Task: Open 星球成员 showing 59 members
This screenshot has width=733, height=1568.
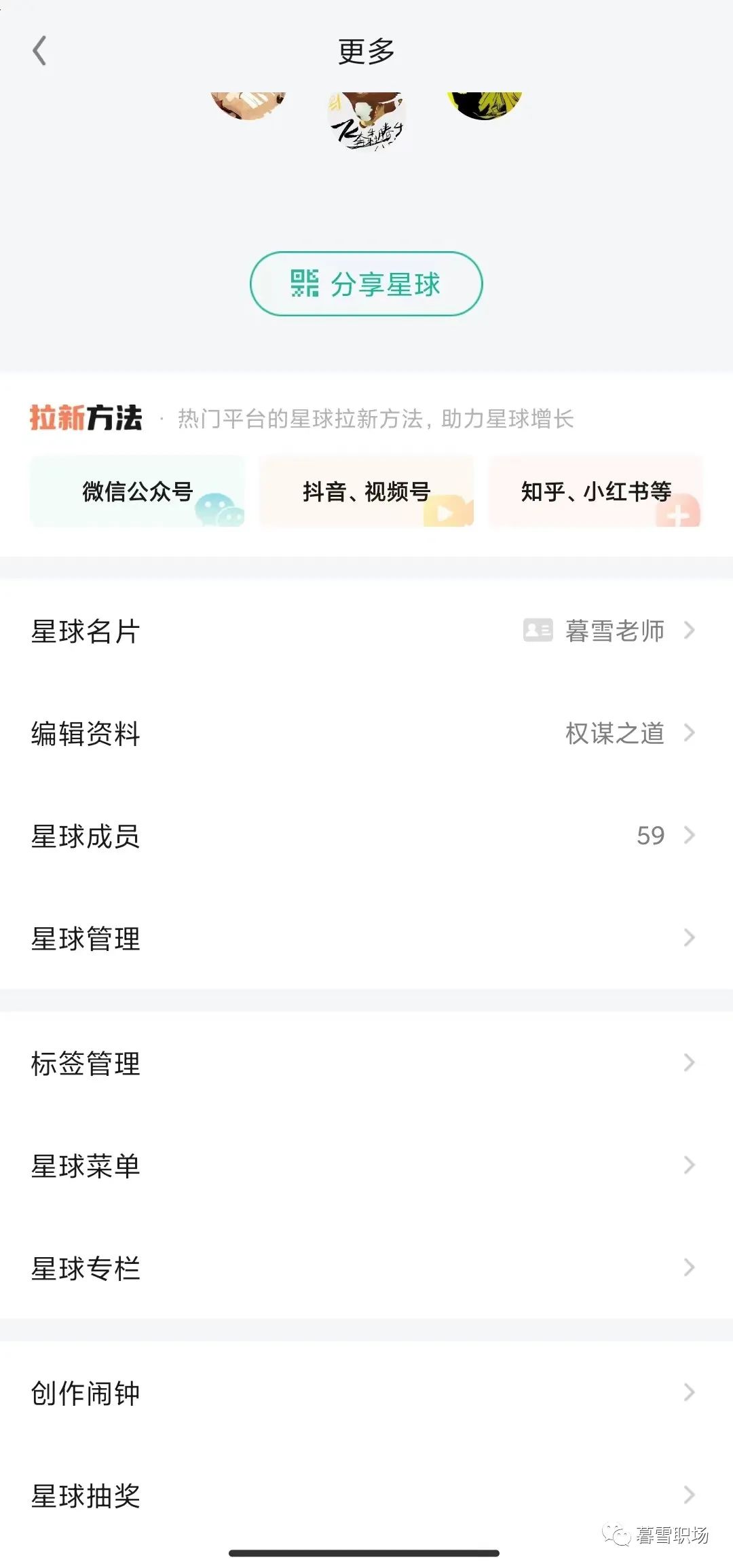Action: (366, 836)
